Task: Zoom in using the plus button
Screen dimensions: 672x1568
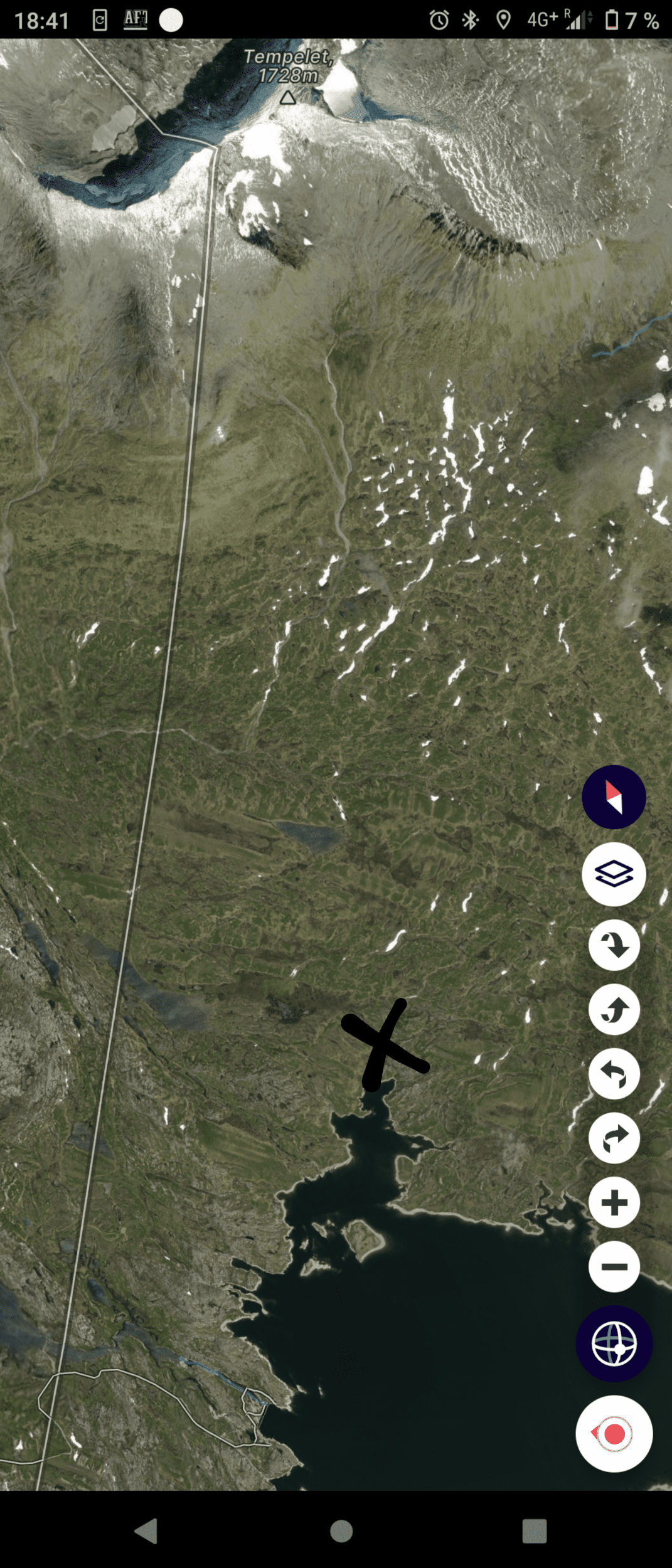Action: tap(614, 1201)
